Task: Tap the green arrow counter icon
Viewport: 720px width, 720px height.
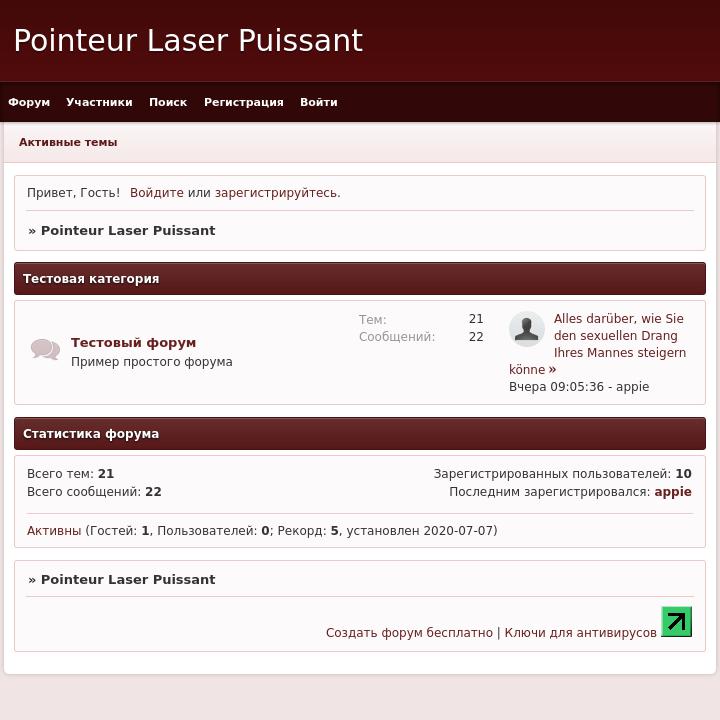Action: [x=676, y=622]
